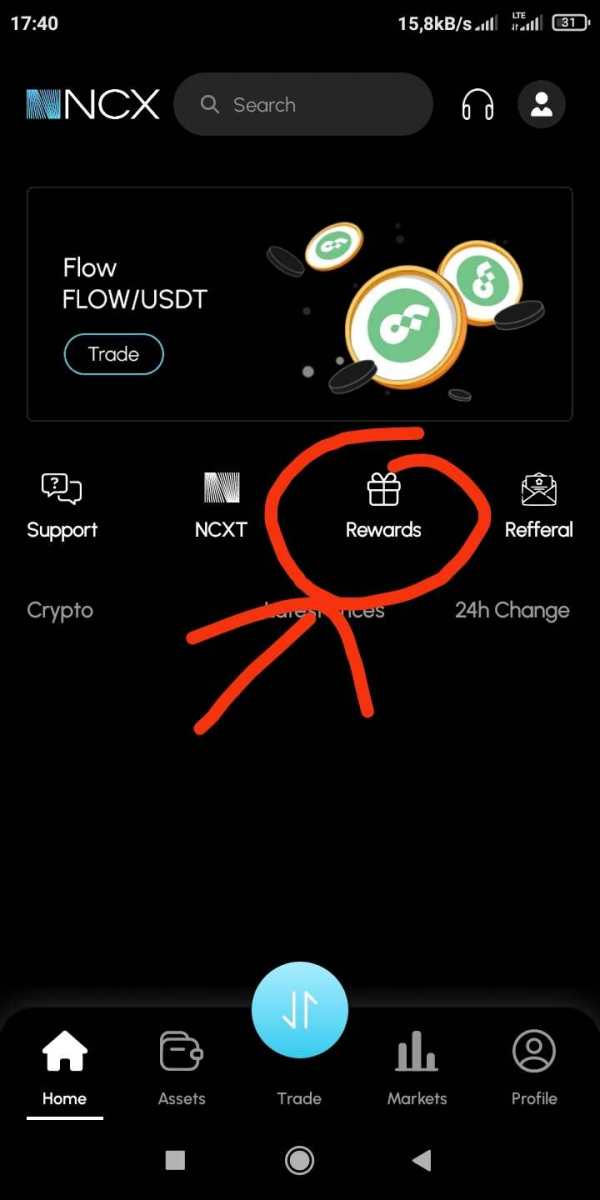Tap the round blue Trade button
Viewport: 600px width, 1200px height.
(299, 1010)
